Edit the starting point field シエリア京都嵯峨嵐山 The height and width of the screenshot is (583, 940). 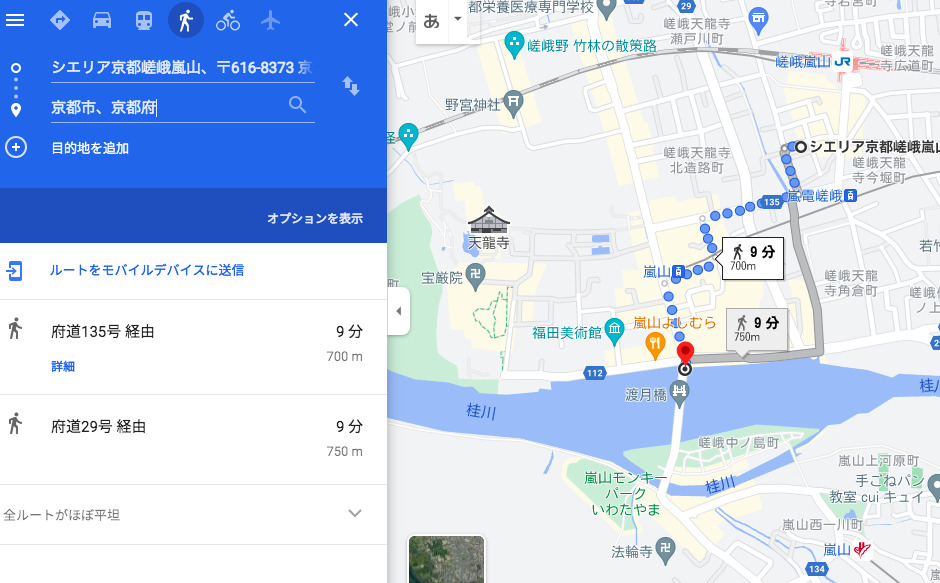(182, 68)
